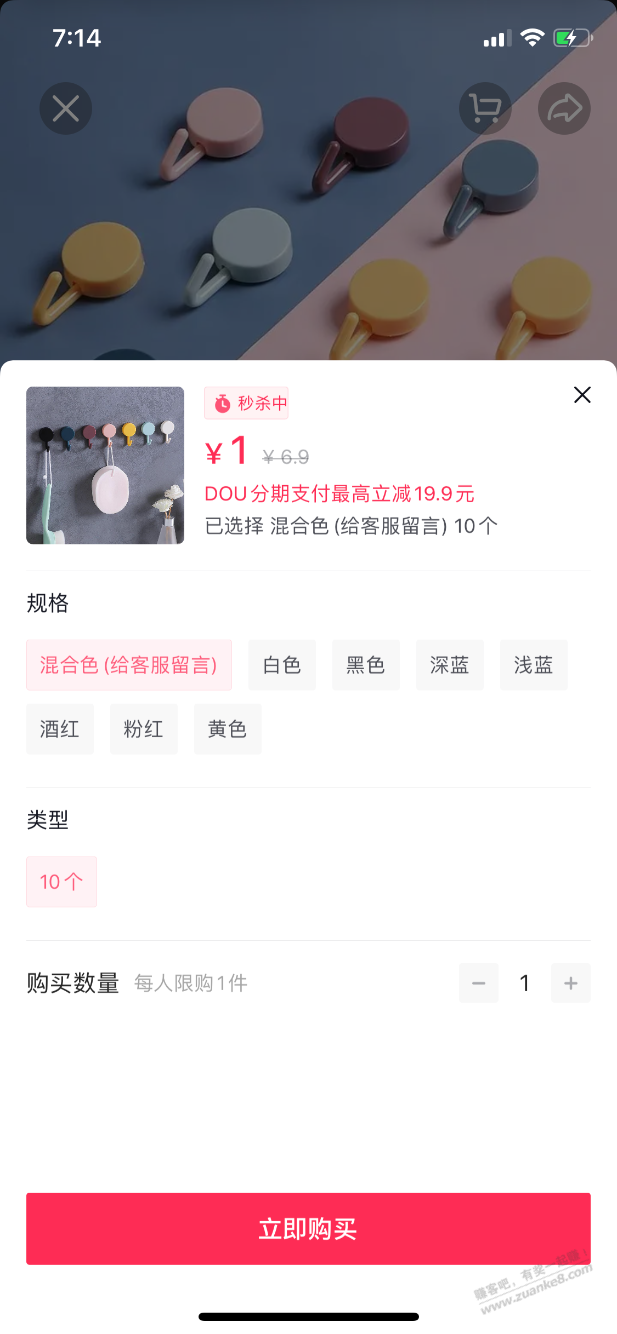
Task: Select the 10个 type option
Action: click(62, 882)
